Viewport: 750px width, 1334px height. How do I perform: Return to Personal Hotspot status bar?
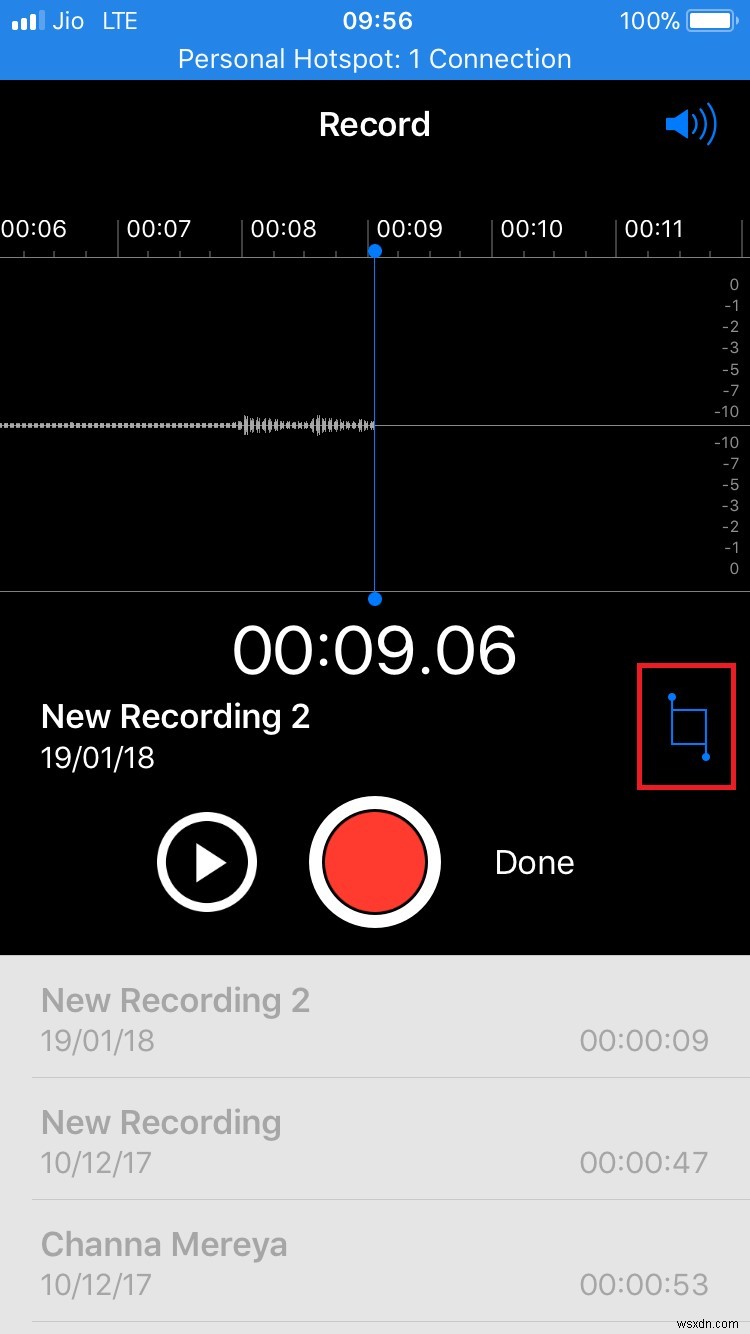(375, 59)
